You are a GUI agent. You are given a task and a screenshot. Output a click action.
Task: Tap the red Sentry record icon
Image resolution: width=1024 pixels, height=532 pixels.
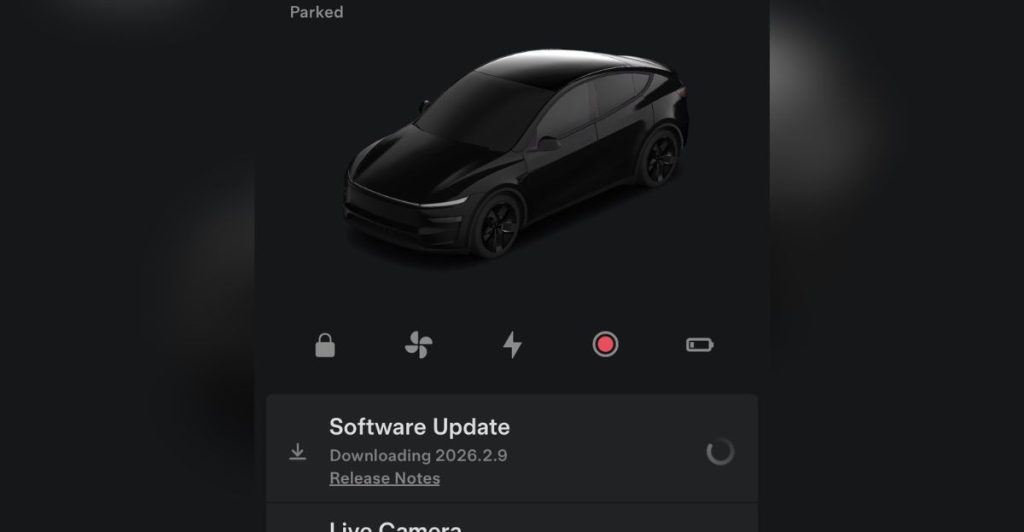click(605, 345)
